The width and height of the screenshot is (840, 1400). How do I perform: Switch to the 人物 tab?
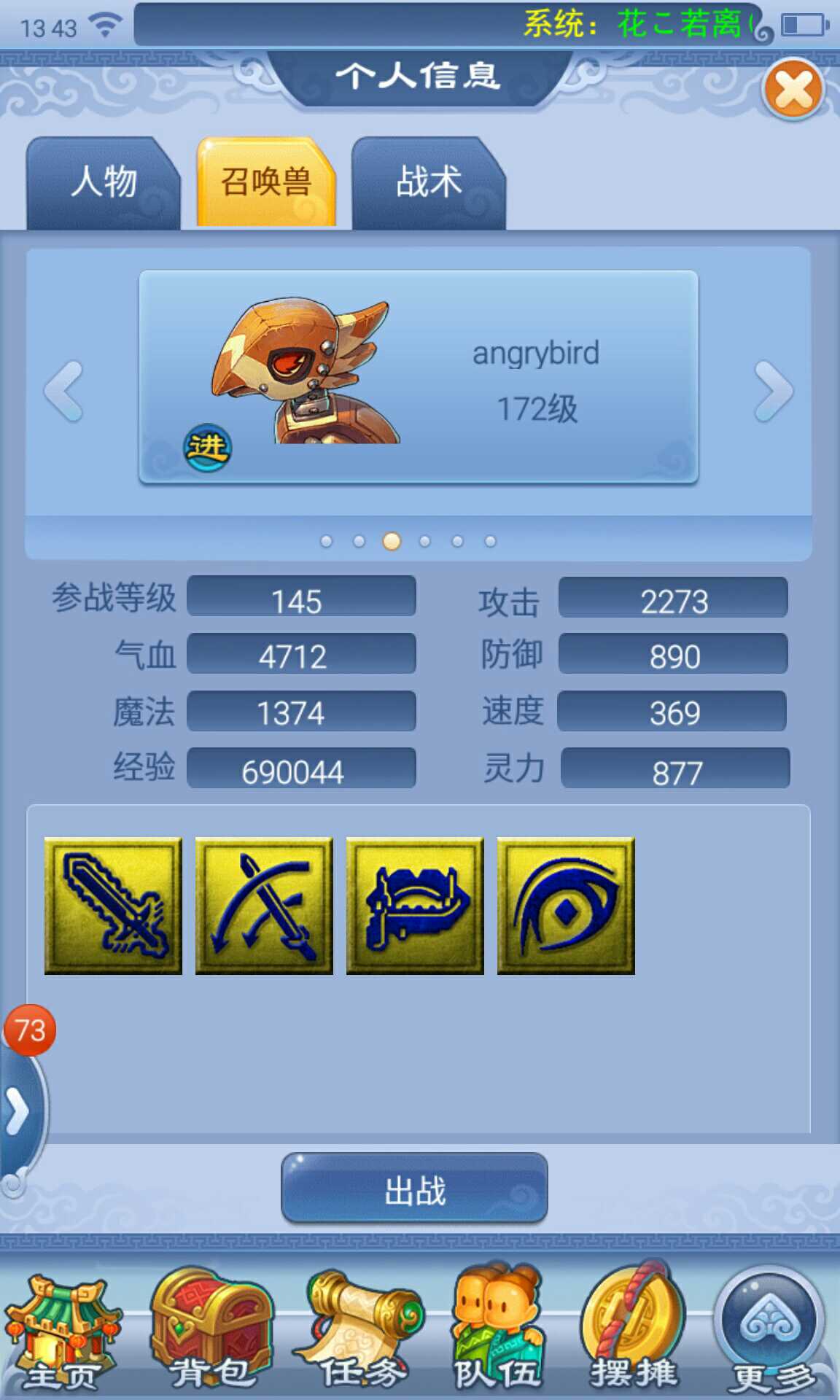(104, 182)
